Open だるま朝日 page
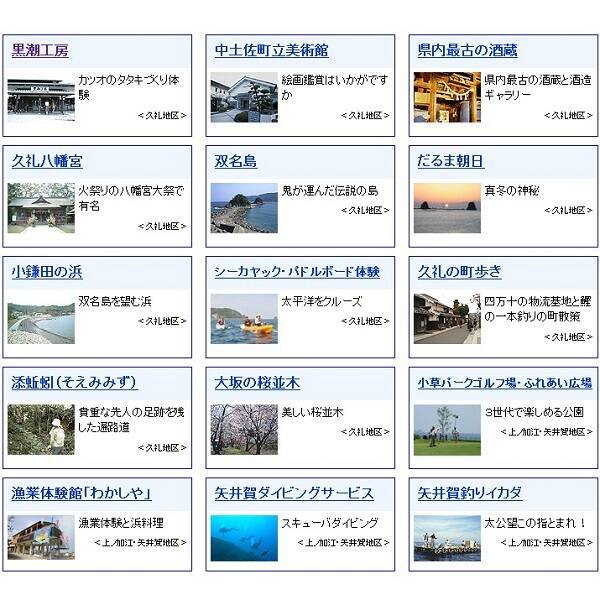600x600 pixels. click(451, 161)
